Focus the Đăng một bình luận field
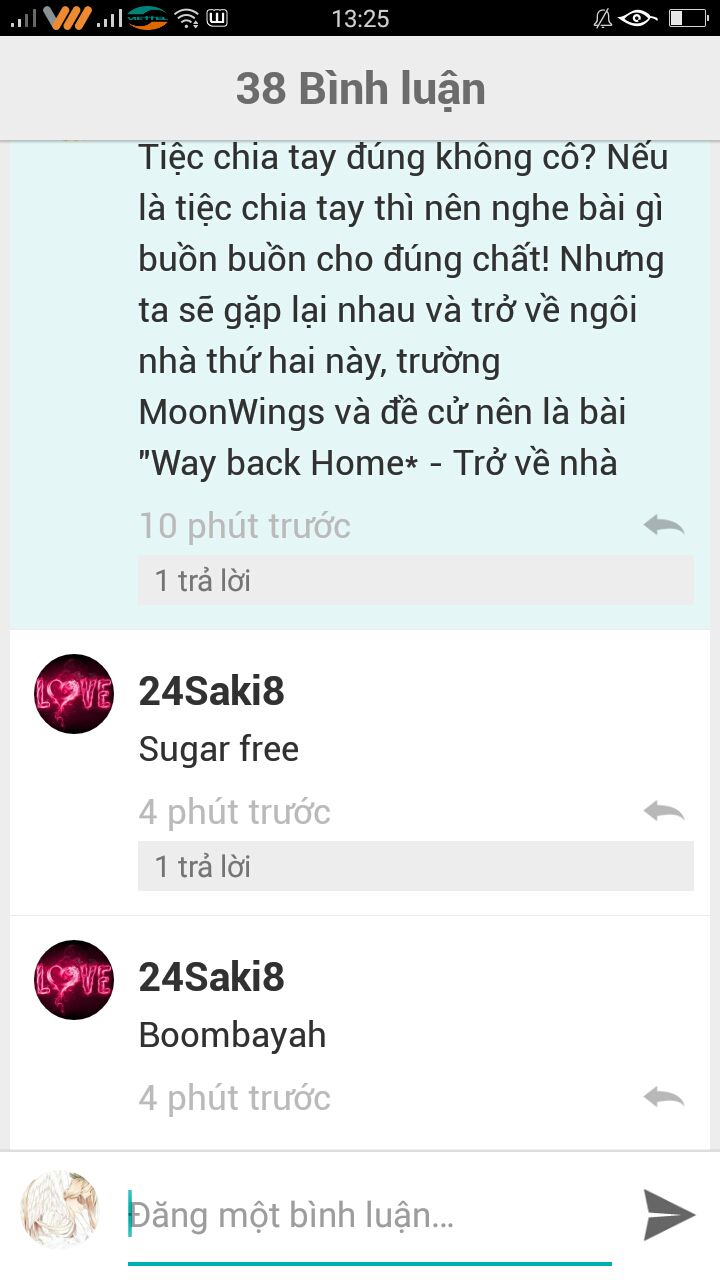Image resolution: width=720 pixels, height=1280 pixels. point(370,1216)
